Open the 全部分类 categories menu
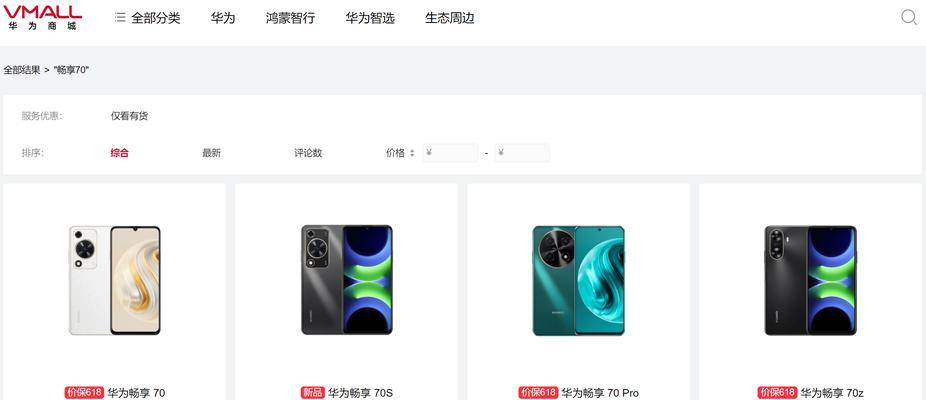The image size is (926, 400). pyautogui.click(x=147, y=18)
